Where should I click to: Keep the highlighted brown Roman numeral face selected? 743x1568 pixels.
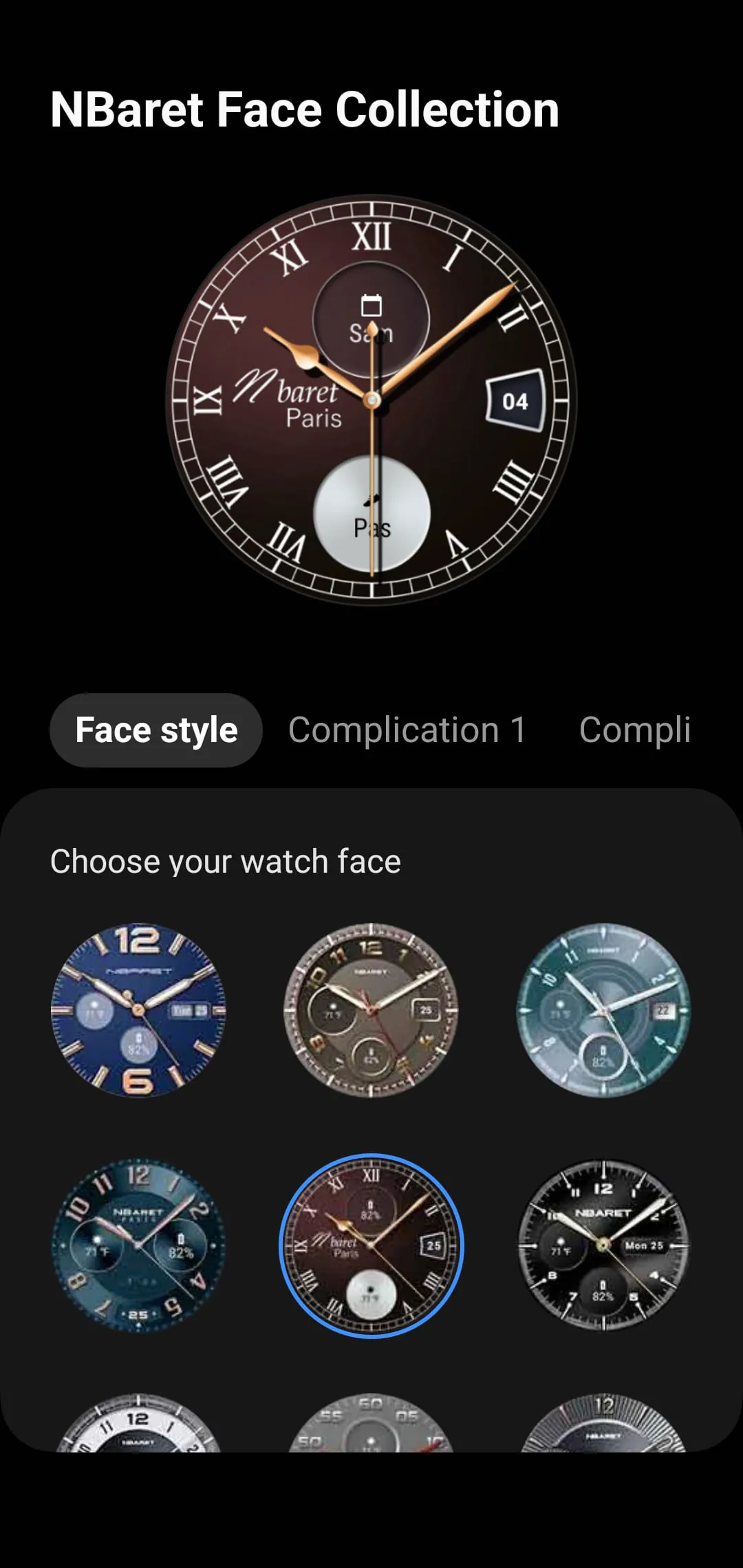(372, 1245)
